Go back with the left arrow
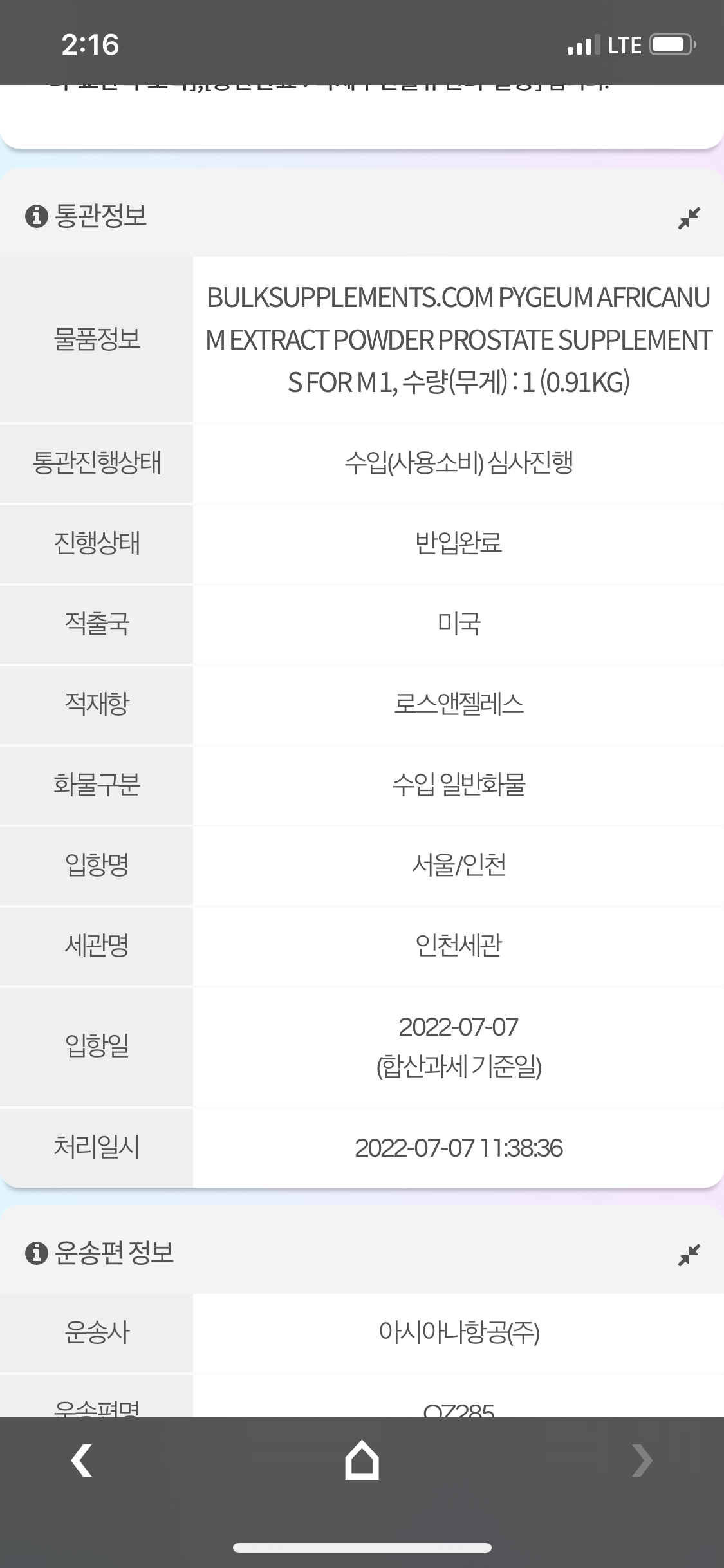 pyautogui.click(x=81, y=1460)
